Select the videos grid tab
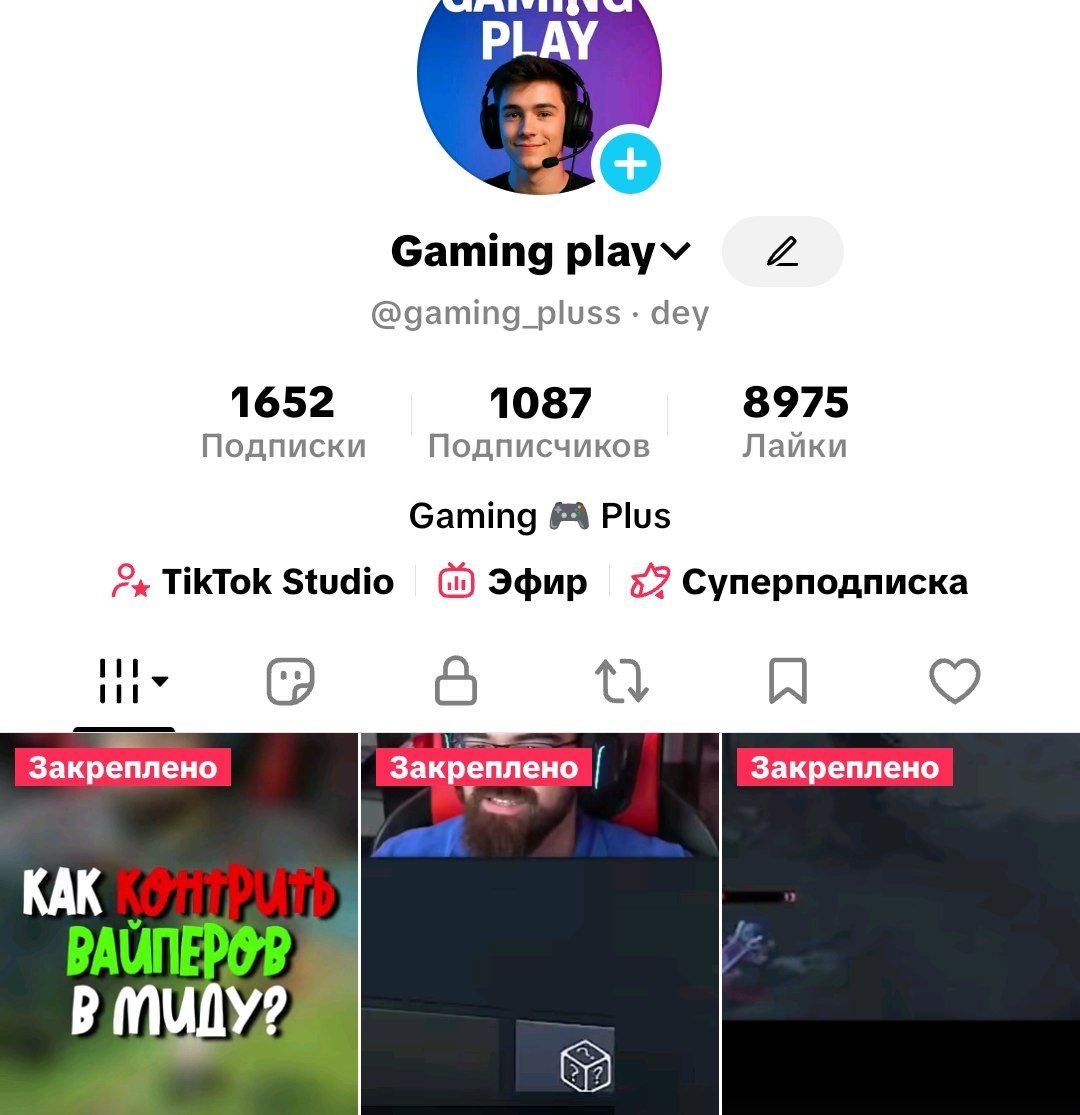This screenshot has height=1115, width=1080. (x=124, y=682)
